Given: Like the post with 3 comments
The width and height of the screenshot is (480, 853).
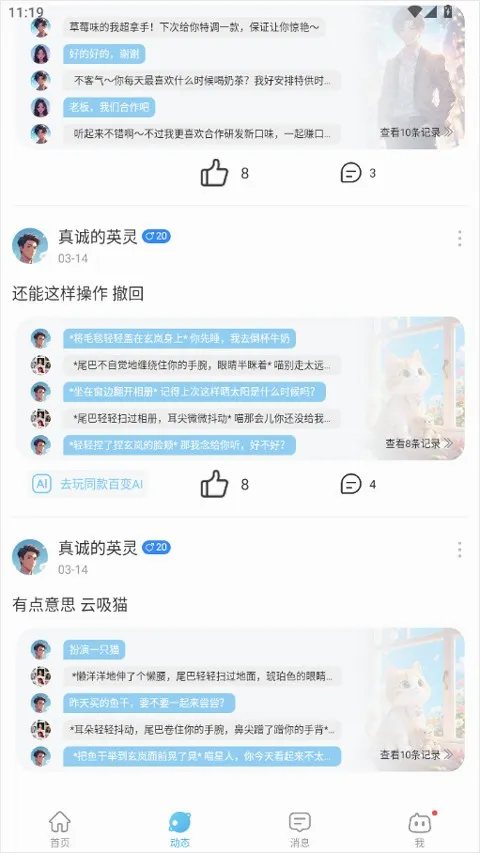Looking at the screenshot, I should coord(214,173).
